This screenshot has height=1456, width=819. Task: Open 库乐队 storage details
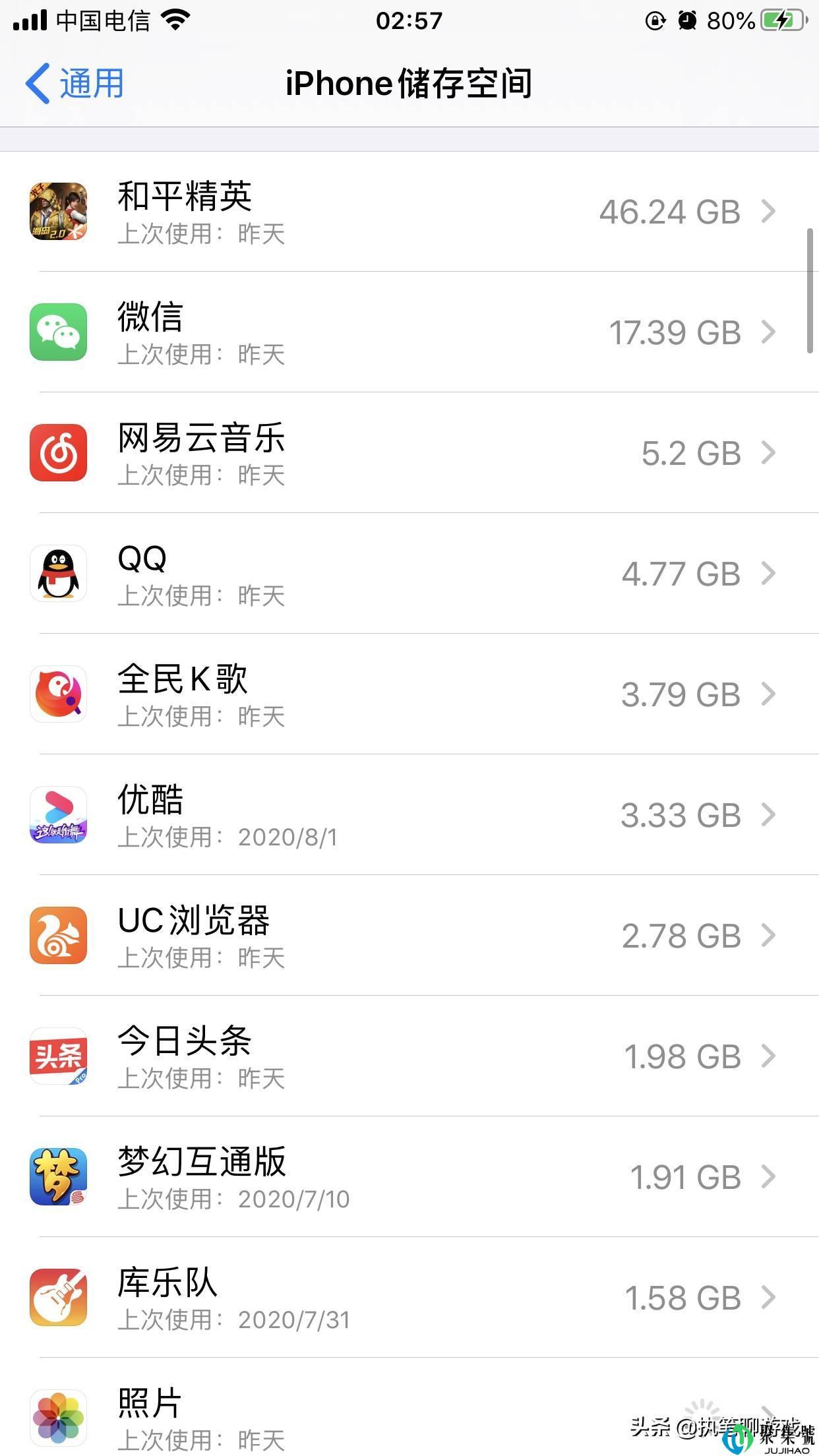pos(409,1298)
